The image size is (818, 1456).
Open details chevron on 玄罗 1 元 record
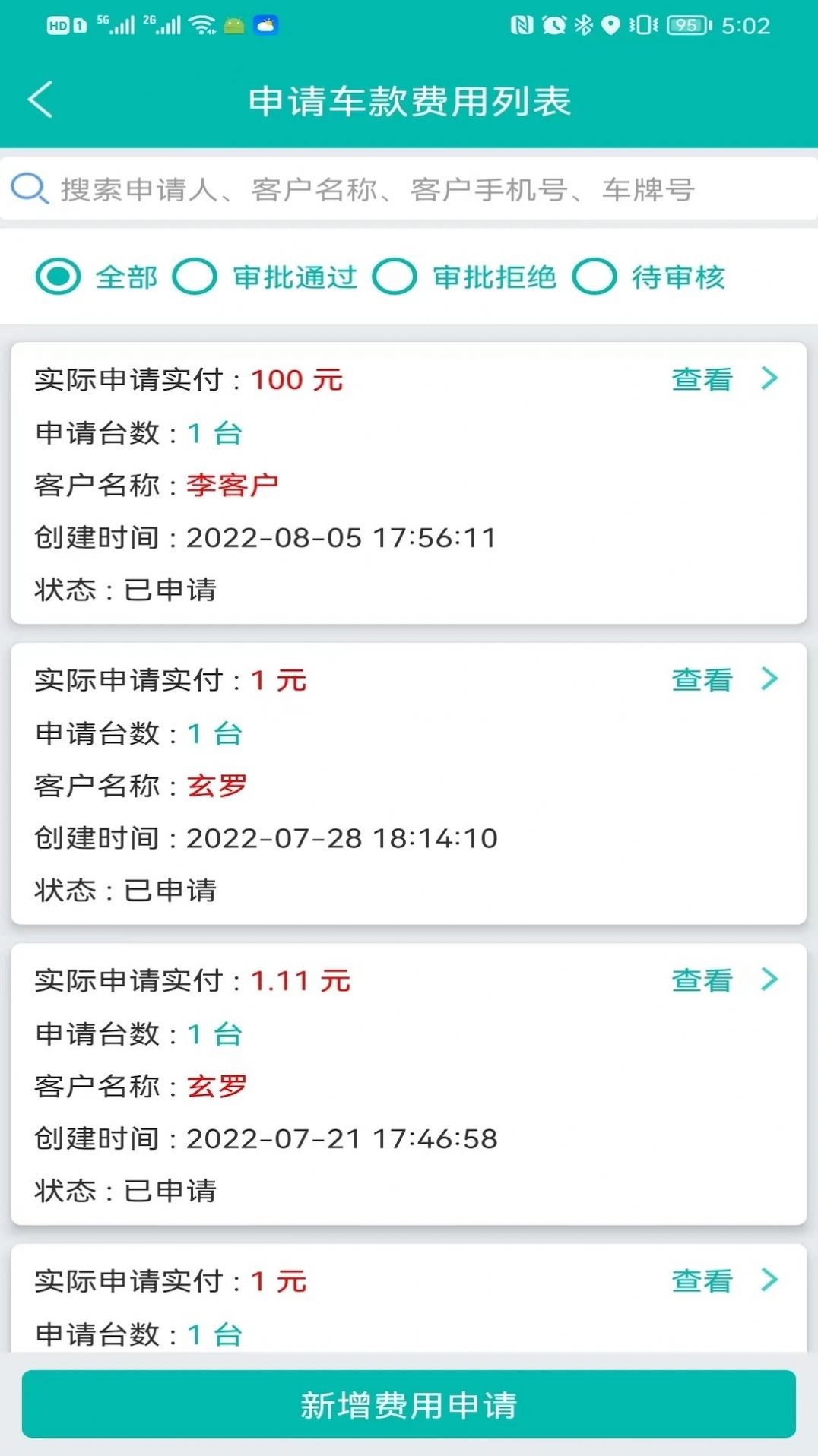[x=769, y=679]
